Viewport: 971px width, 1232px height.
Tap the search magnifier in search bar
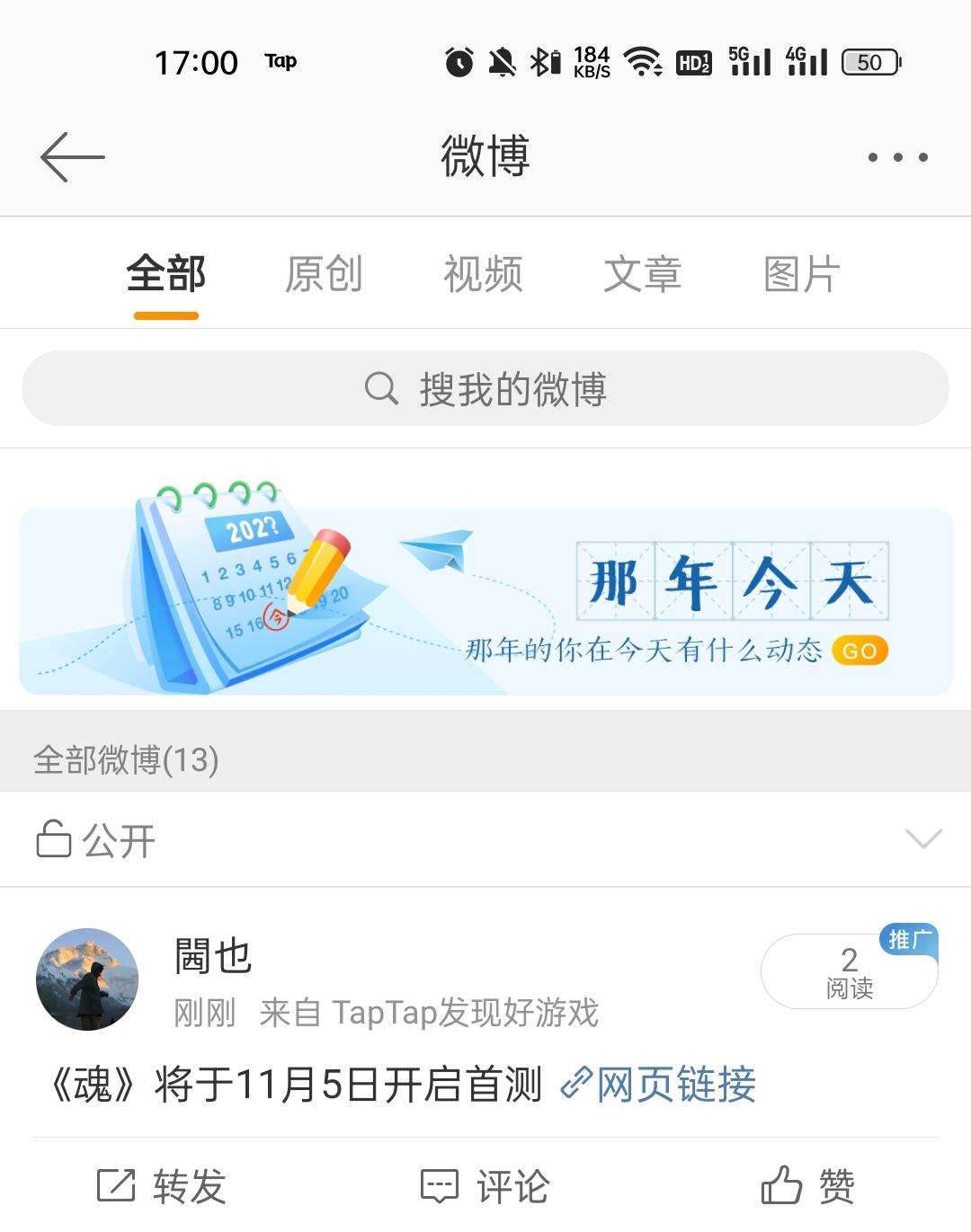click(x=383, y=388)
